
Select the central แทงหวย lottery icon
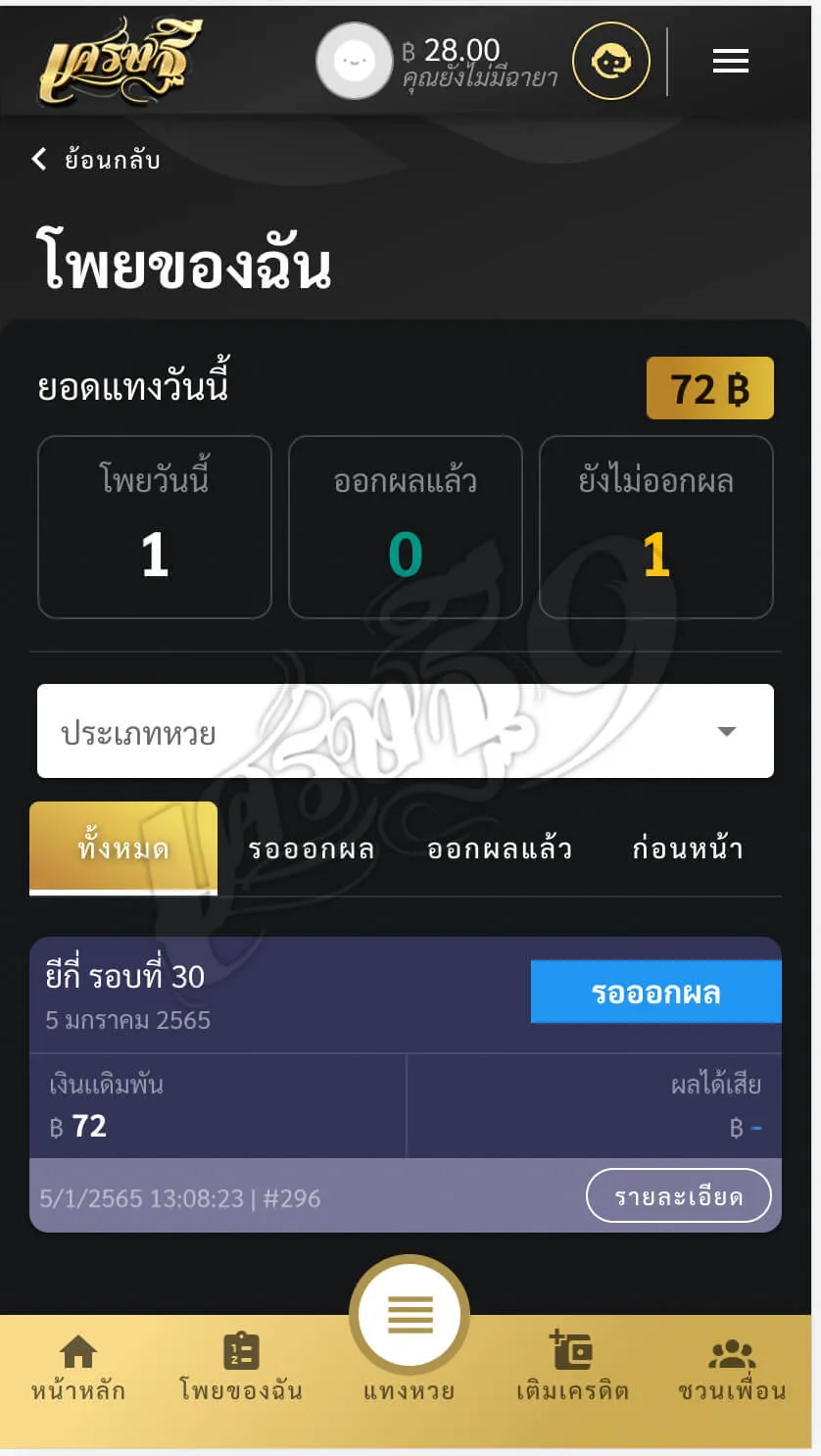pos(410,1317)
